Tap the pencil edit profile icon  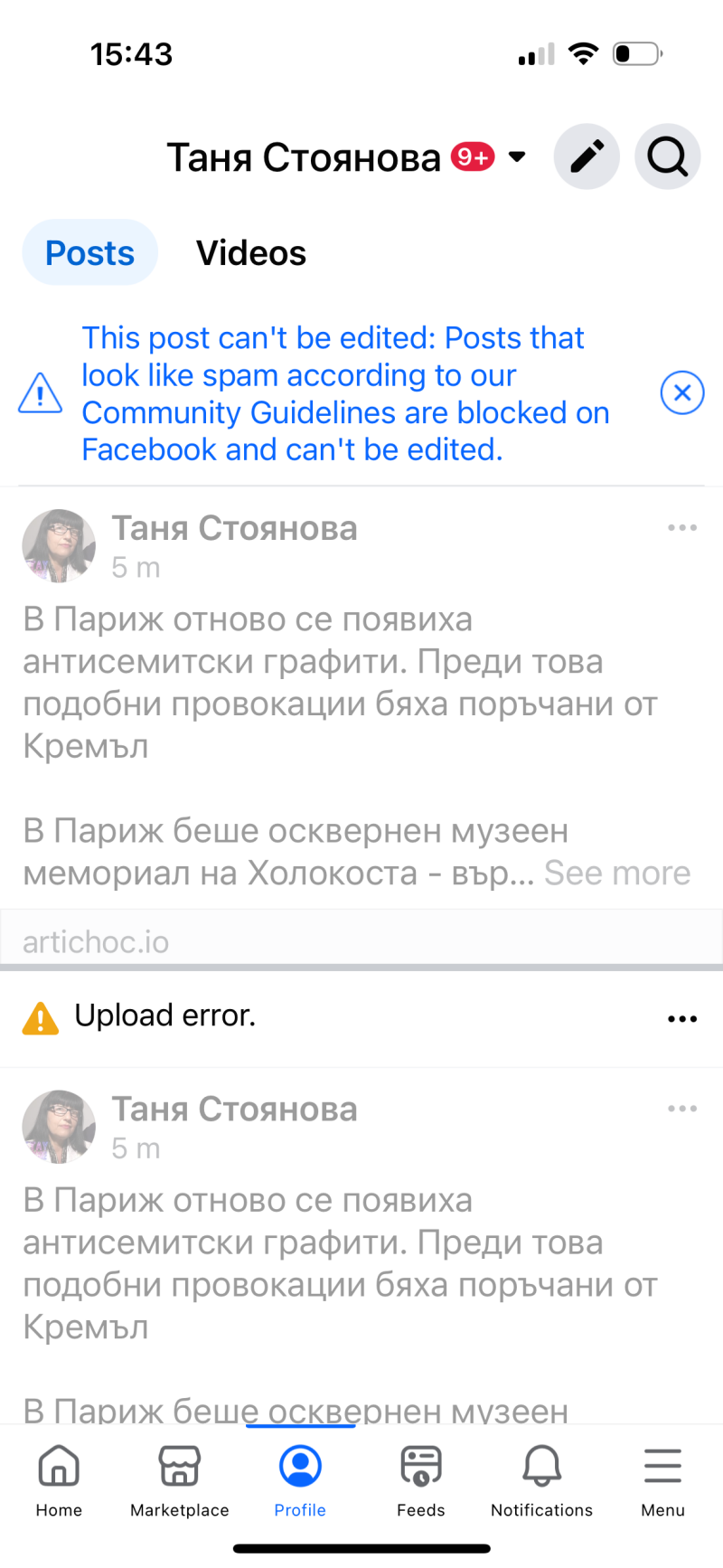click(x=587, y=157)
